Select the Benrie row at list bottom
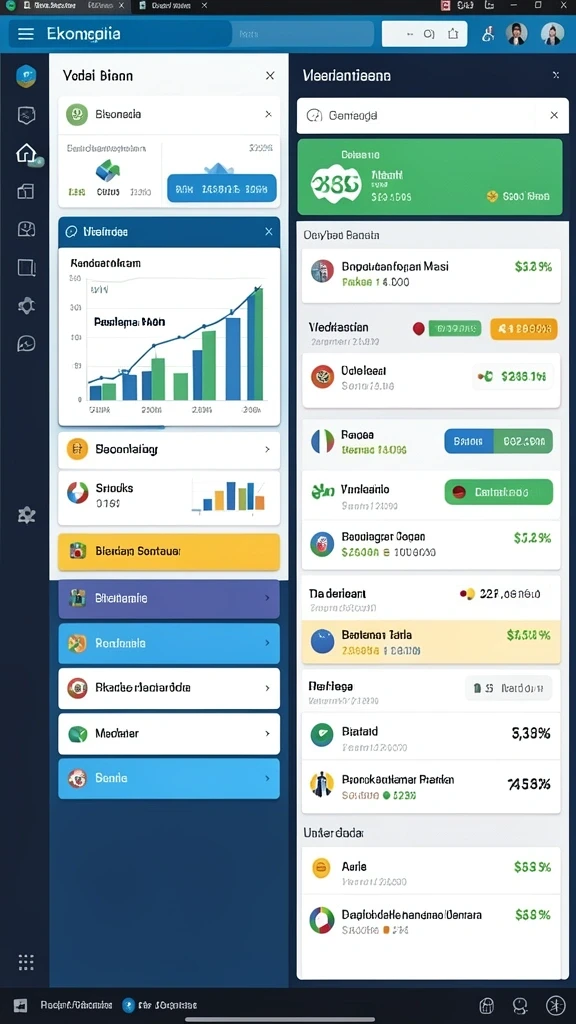This screenshot has width=576, height=1024. 169,778
